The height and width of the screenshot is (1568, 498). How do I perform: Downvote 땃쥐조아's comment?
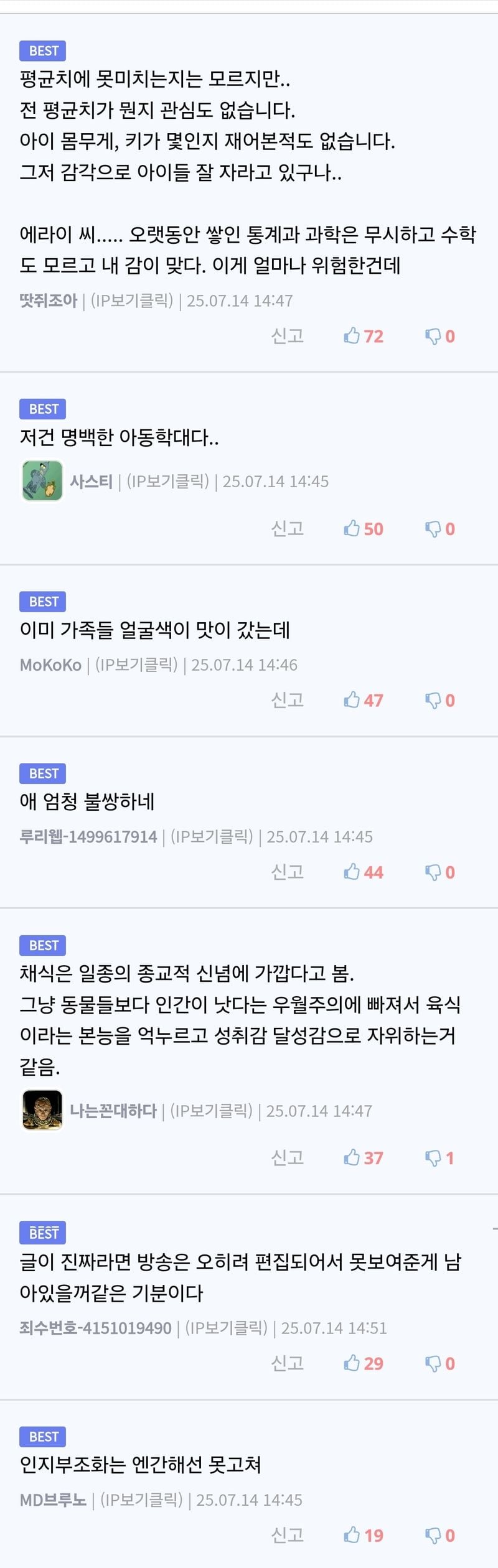tap(439, 336)
